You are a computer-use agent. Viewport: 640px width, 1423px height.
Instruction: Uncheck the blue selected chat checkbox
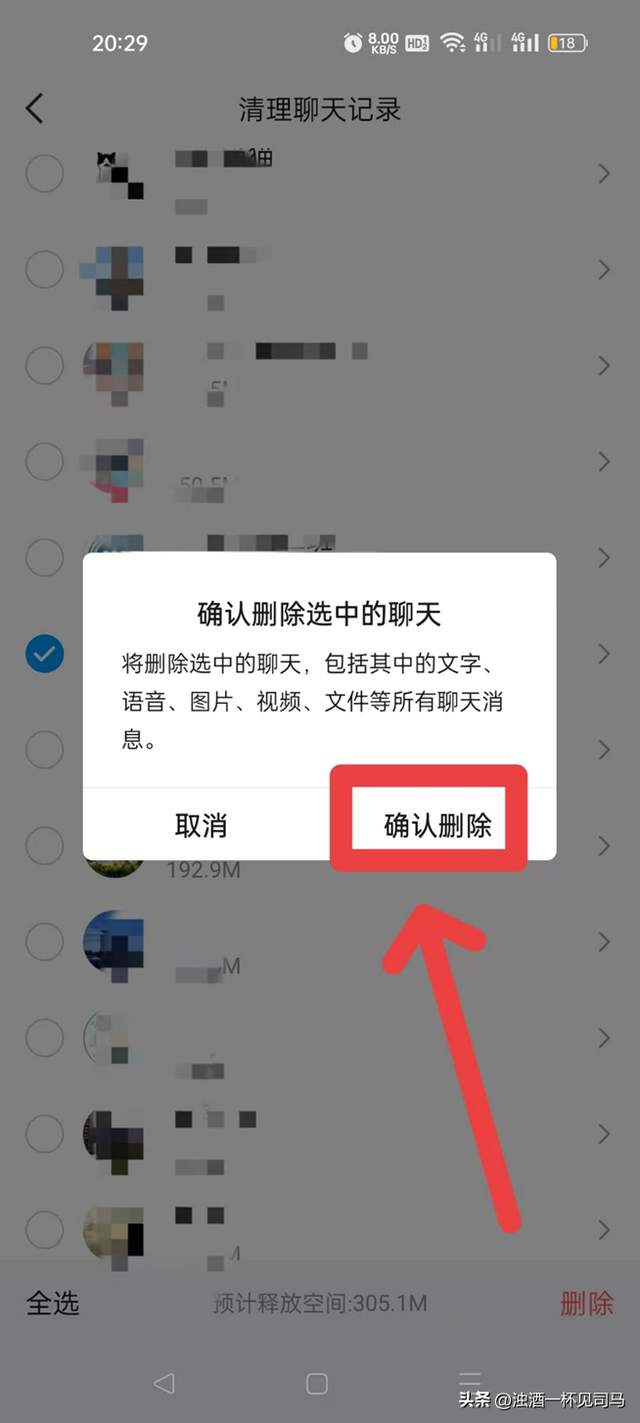click(x=44, y=654)
